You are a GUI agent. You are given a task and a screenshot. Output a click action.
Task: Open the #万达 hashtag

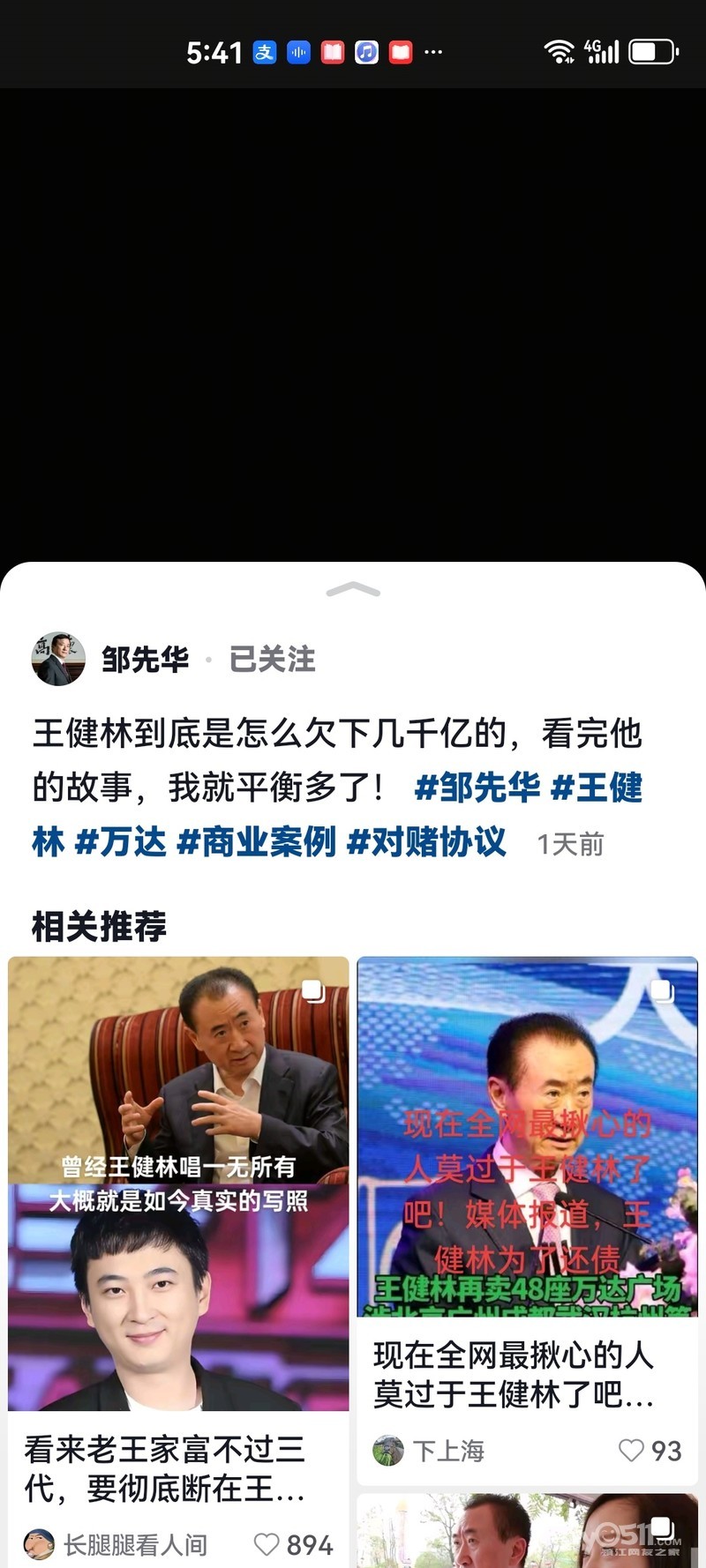tap(121, 842)
